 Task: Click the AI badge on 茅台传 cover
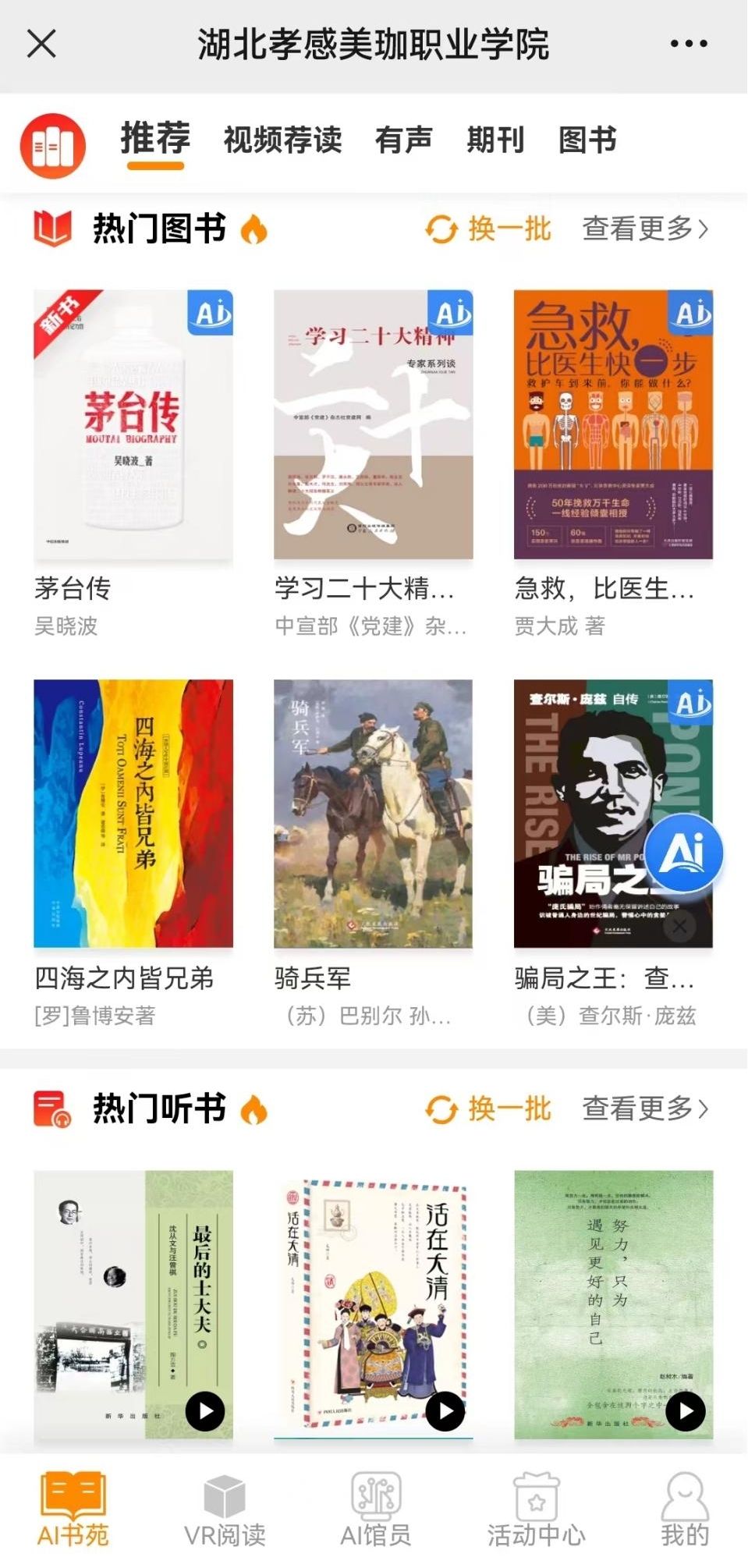208,314
